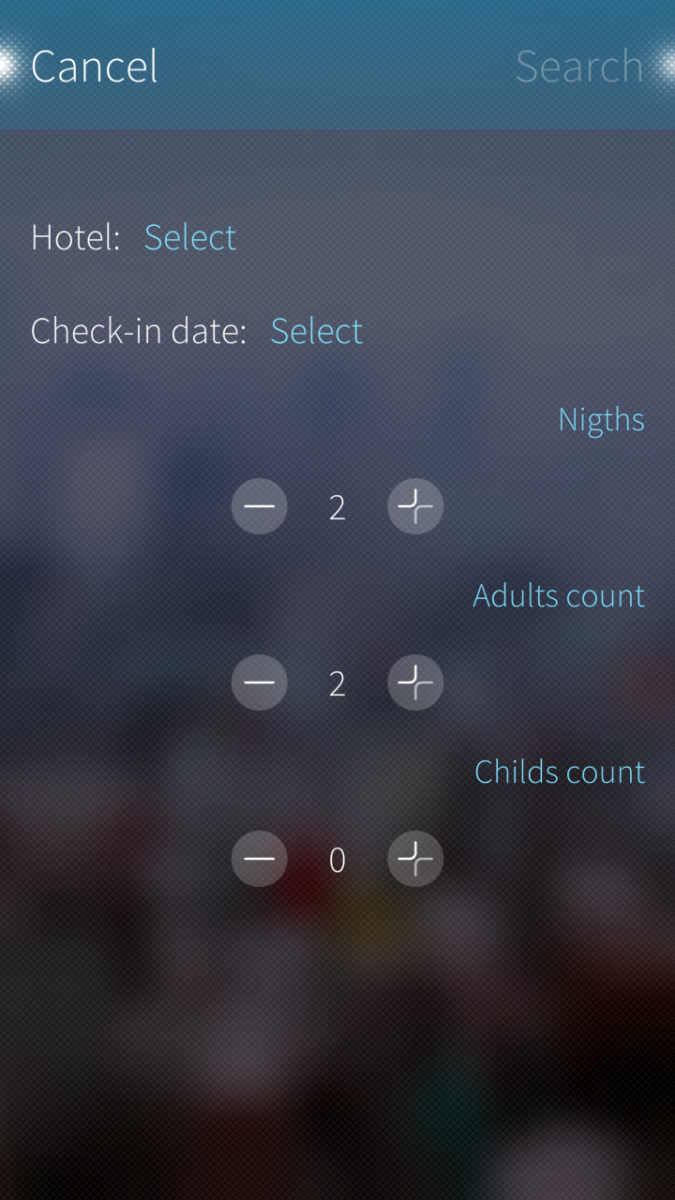675x1200 pixels.
Task: Select a hotel
Action: pyautogui.click(x=190, y=237)
